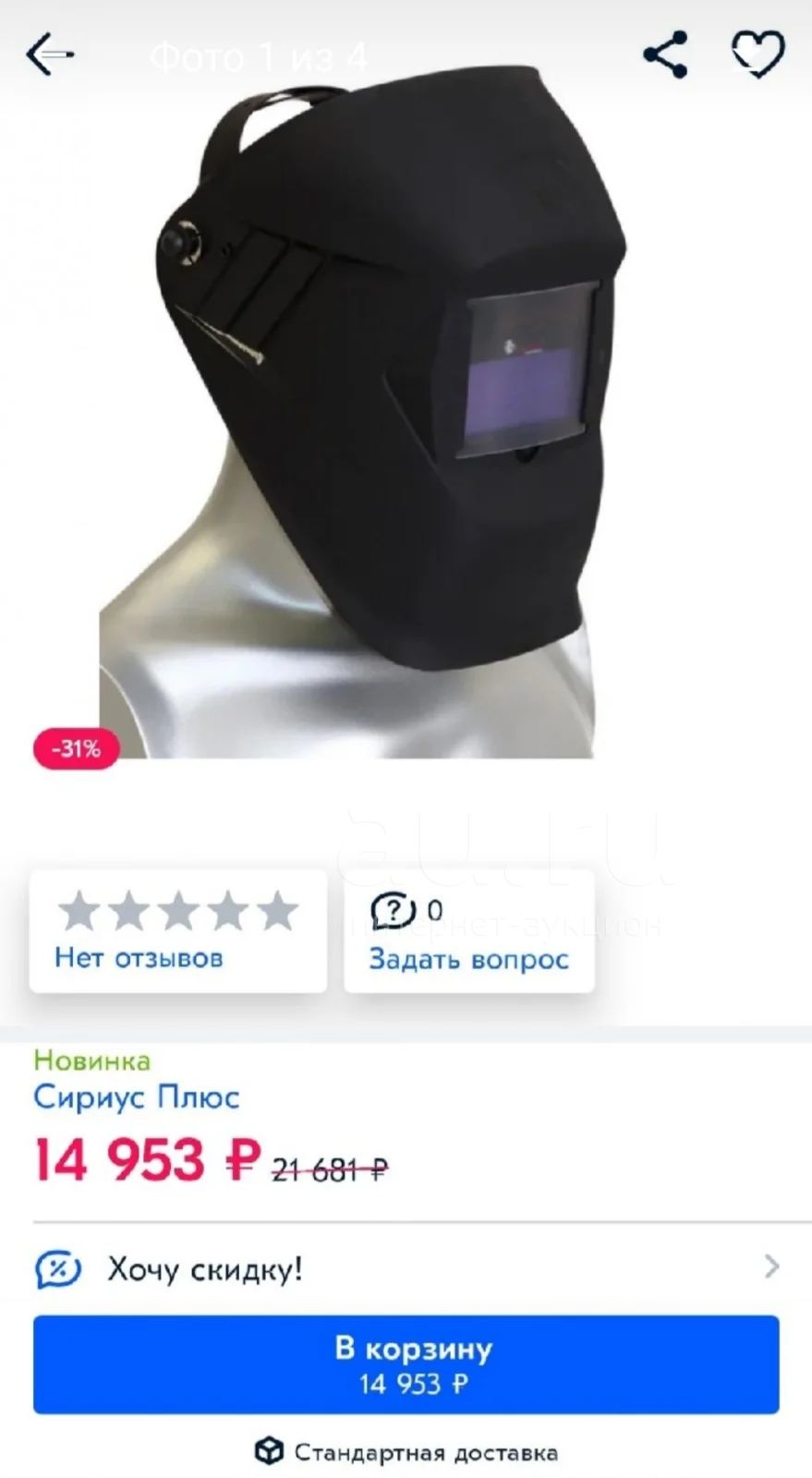Share this welding helmet listing
The image size is (812, 1478).
point(665,55)
